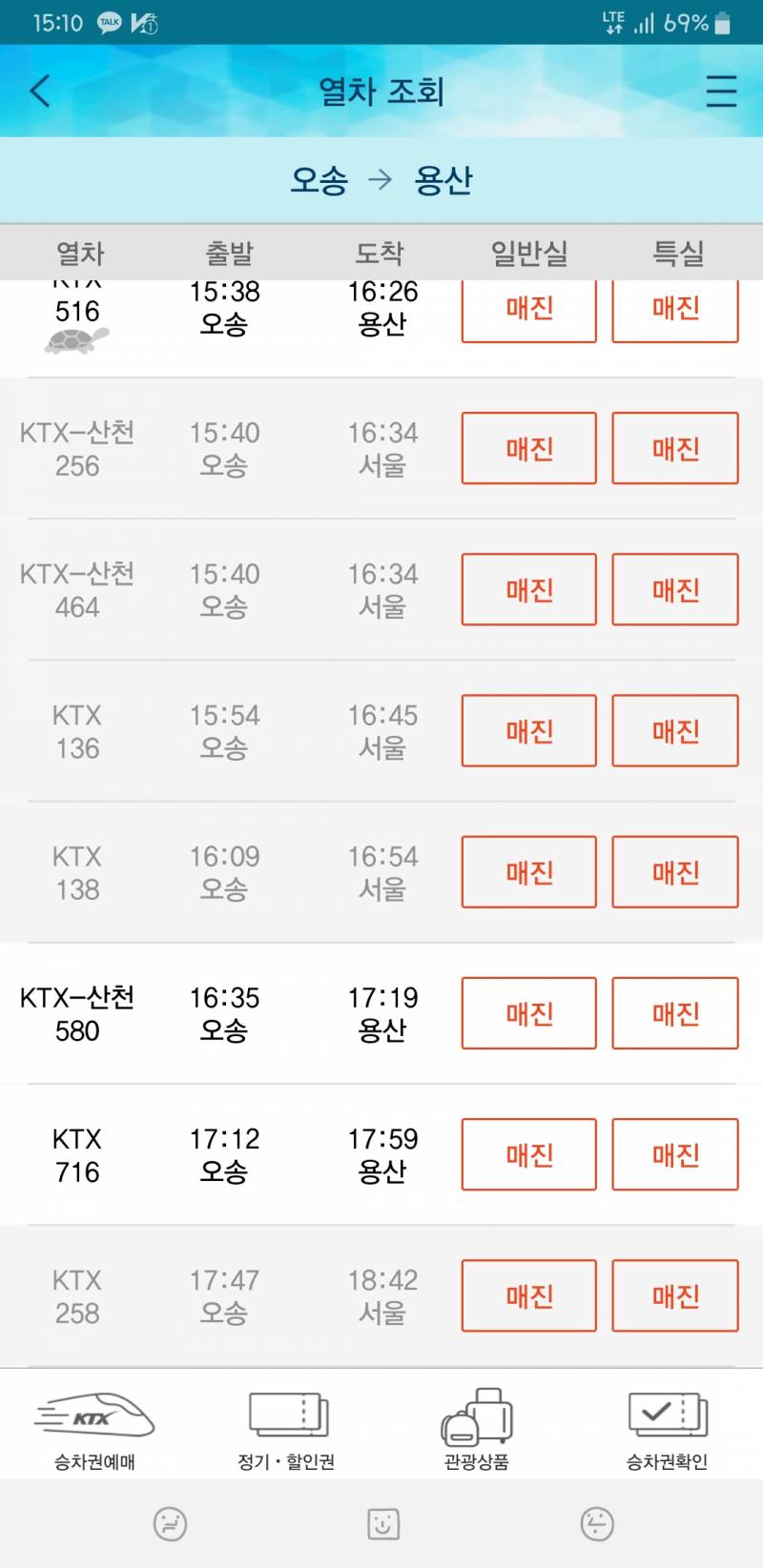763x1568 pixels.
Task: Click the 출발 column header
Action: tap(226, 253)
